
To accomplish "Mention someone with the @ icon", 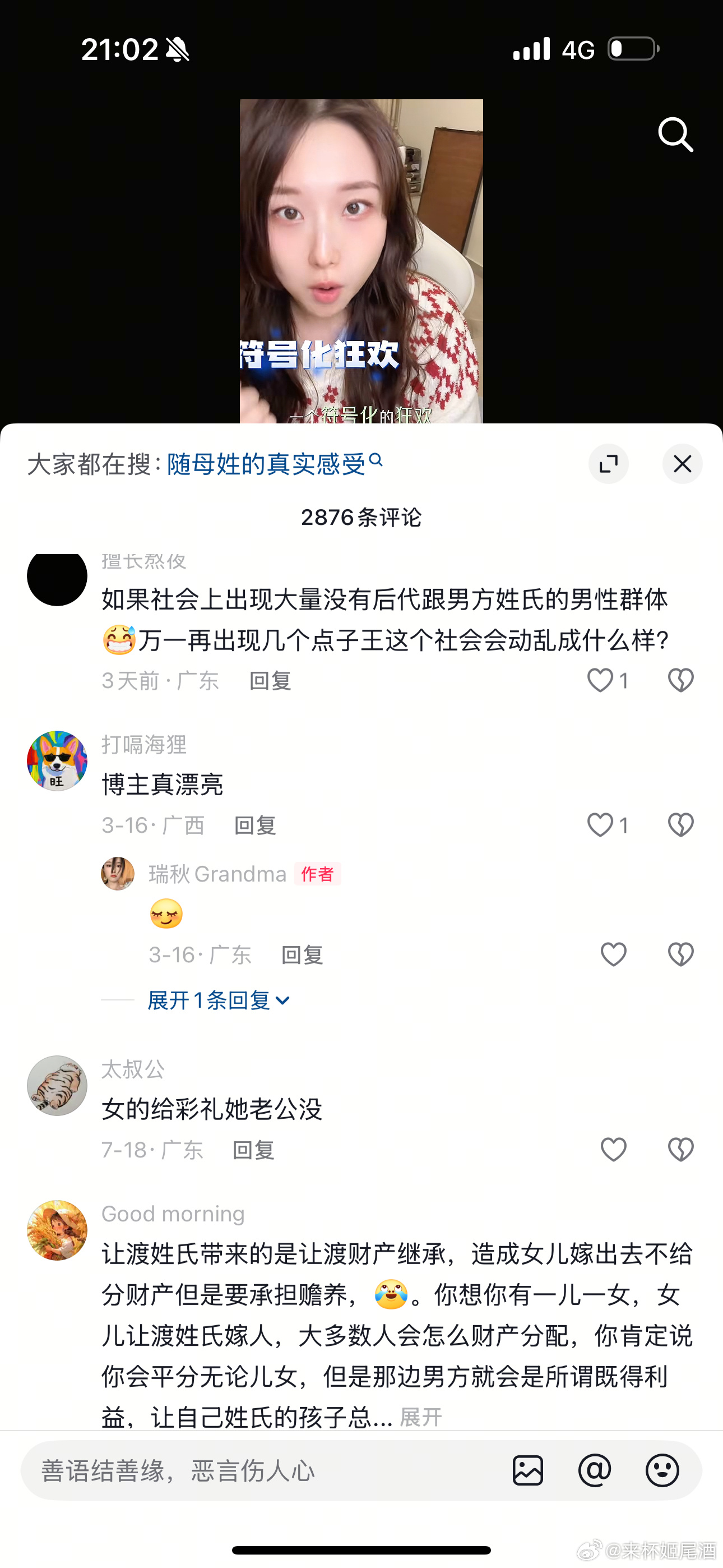I will [x=595, y=1470].
